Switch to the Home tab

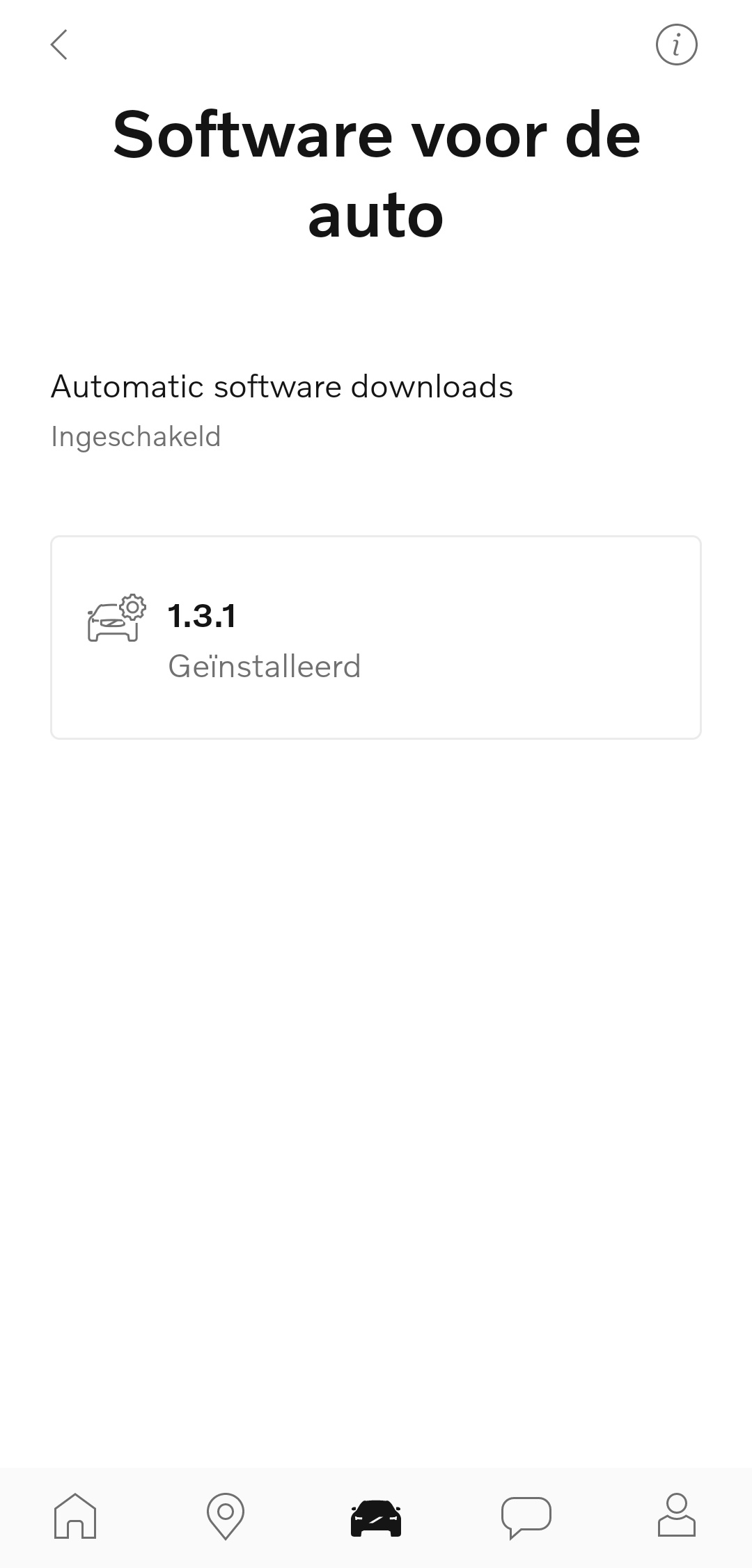point(75,1516)
